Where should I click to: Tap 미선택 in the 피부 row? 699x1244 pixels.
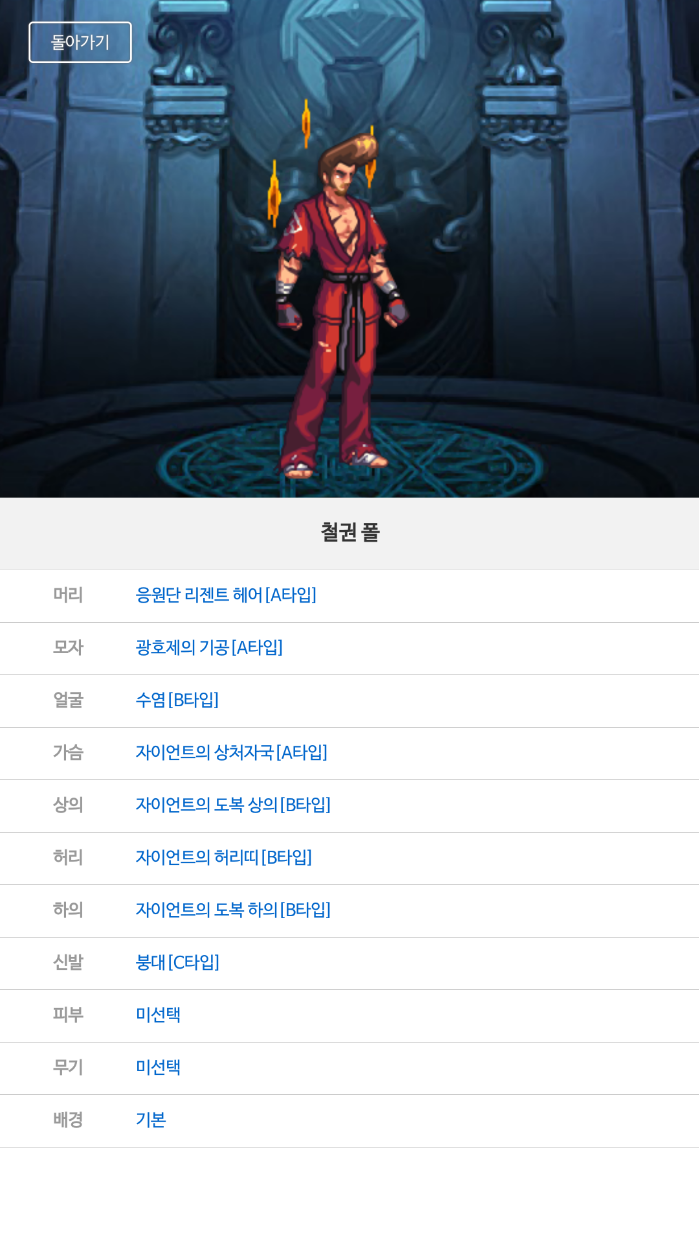pyautogui.click(x=158, y=1015)
